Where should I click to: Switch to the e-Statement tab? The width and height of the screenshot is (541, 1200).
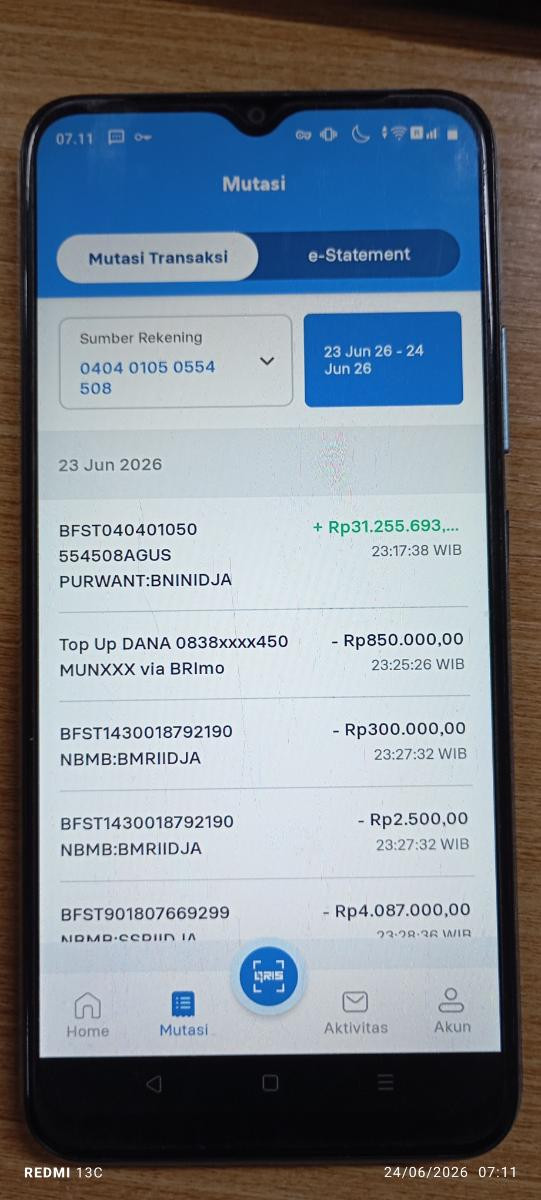(359, 255)
